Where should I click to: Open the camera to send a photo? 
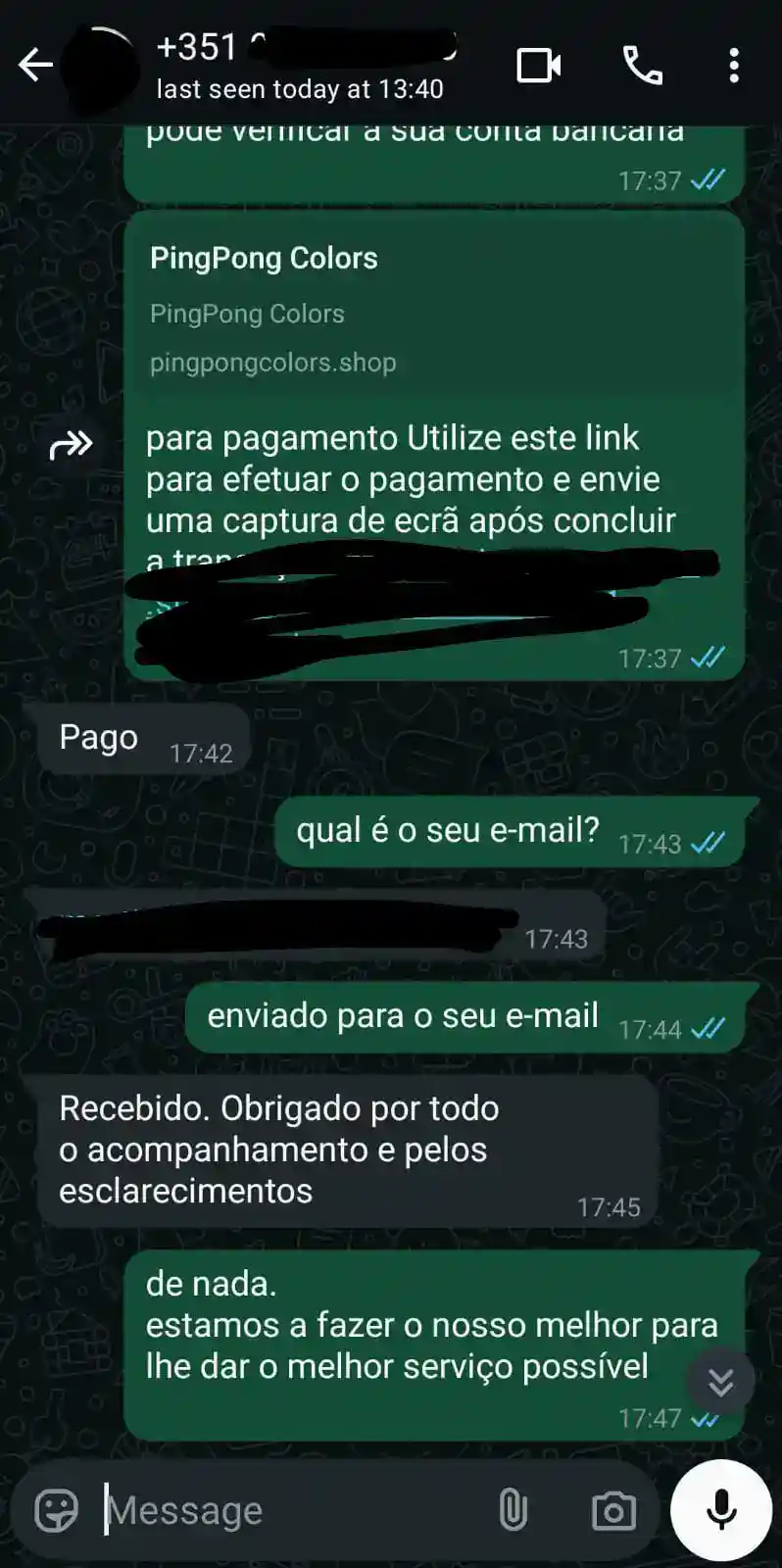pos(613,1509)
